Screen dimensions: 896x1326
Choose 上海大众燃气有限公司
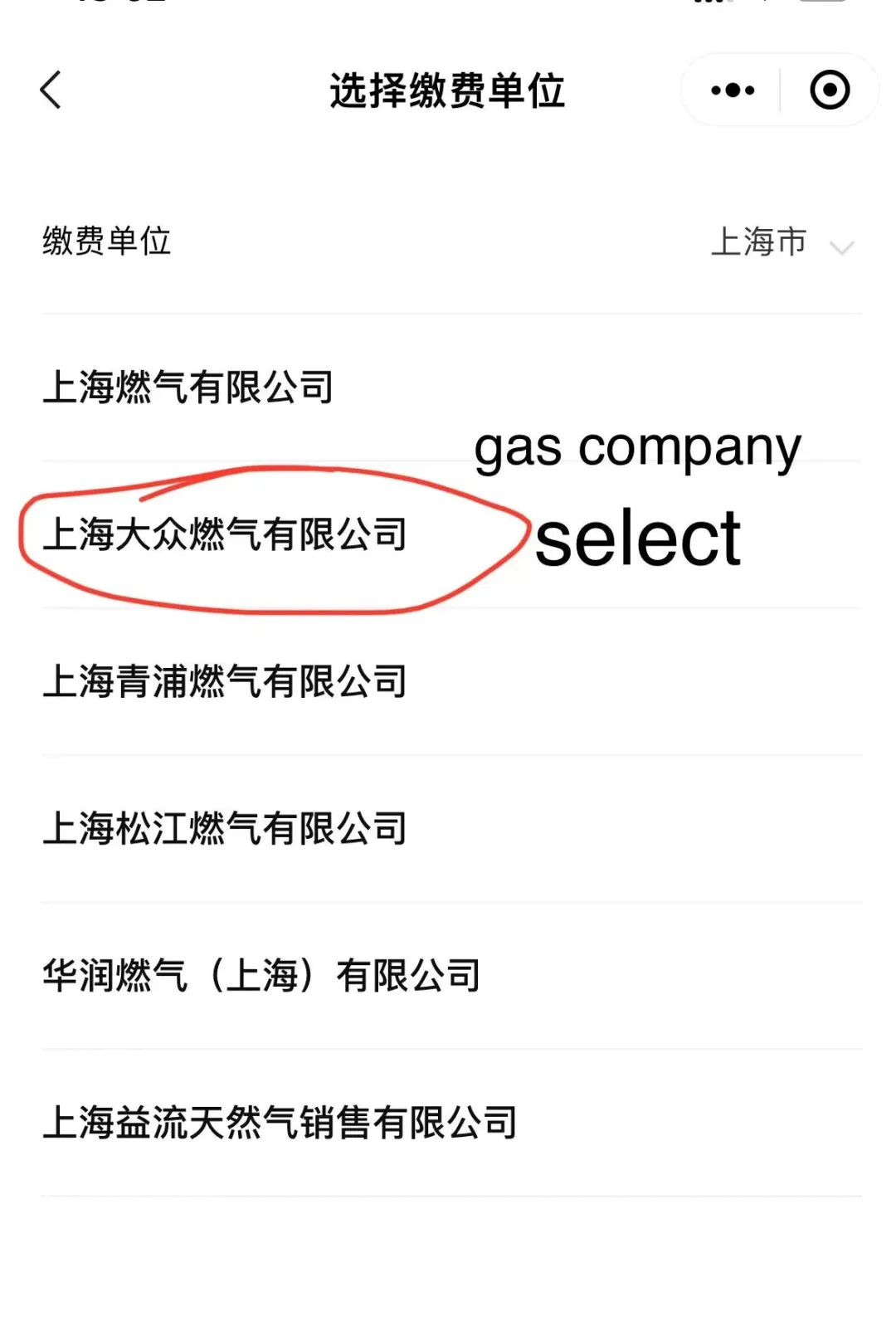[x=225, y=534]
